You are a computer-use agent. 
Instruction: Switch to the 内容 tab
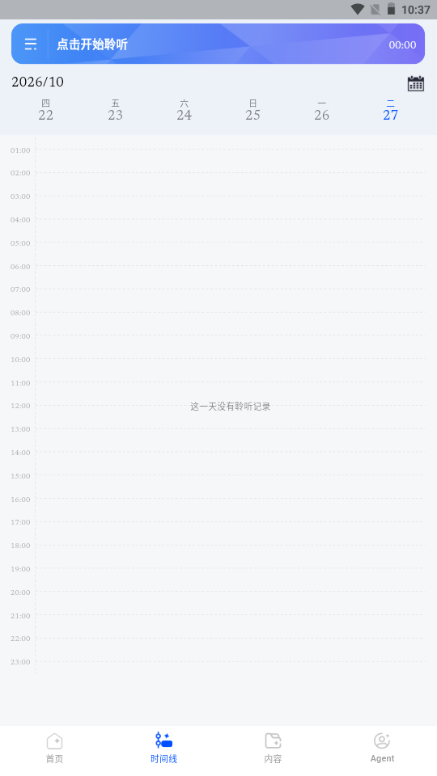click(x=273, y=748)
